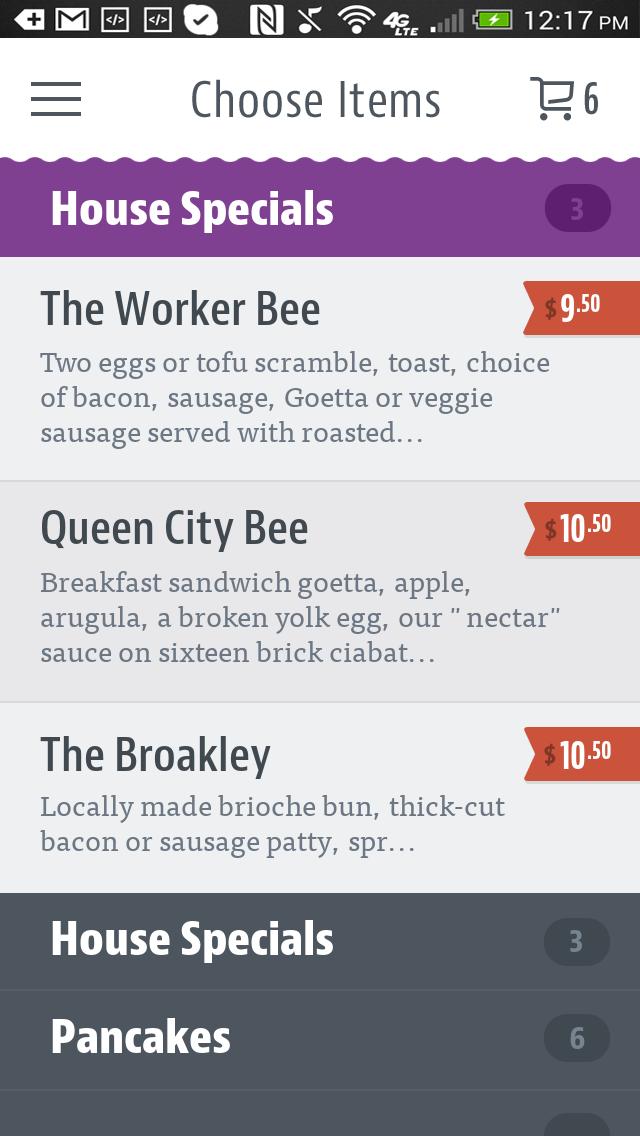The image size is (640, 1136).
Task: Expand the Pancakes category
Action: (x=320, y=1039)
